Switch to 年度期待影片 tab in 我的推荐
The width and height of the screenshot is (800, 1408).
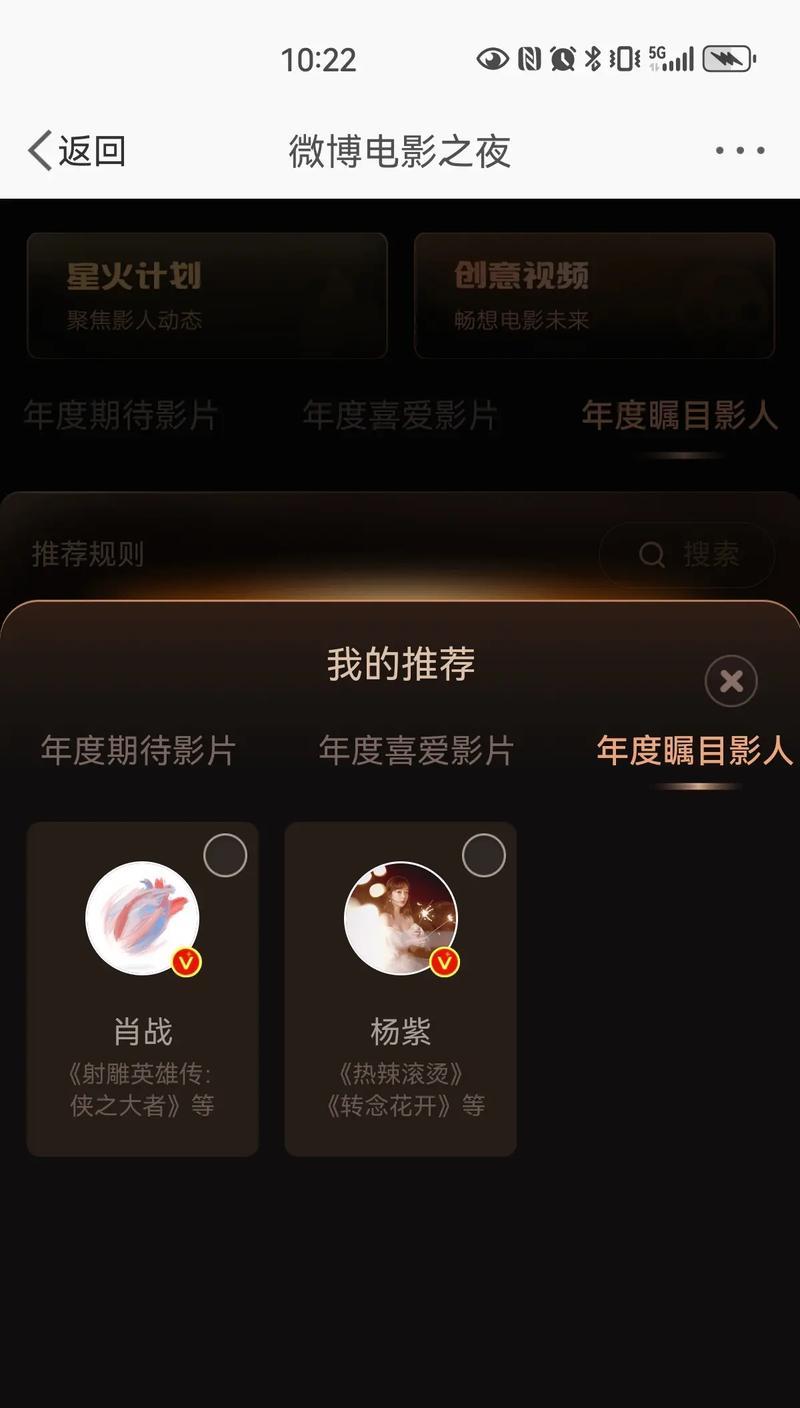pos(138,750)
